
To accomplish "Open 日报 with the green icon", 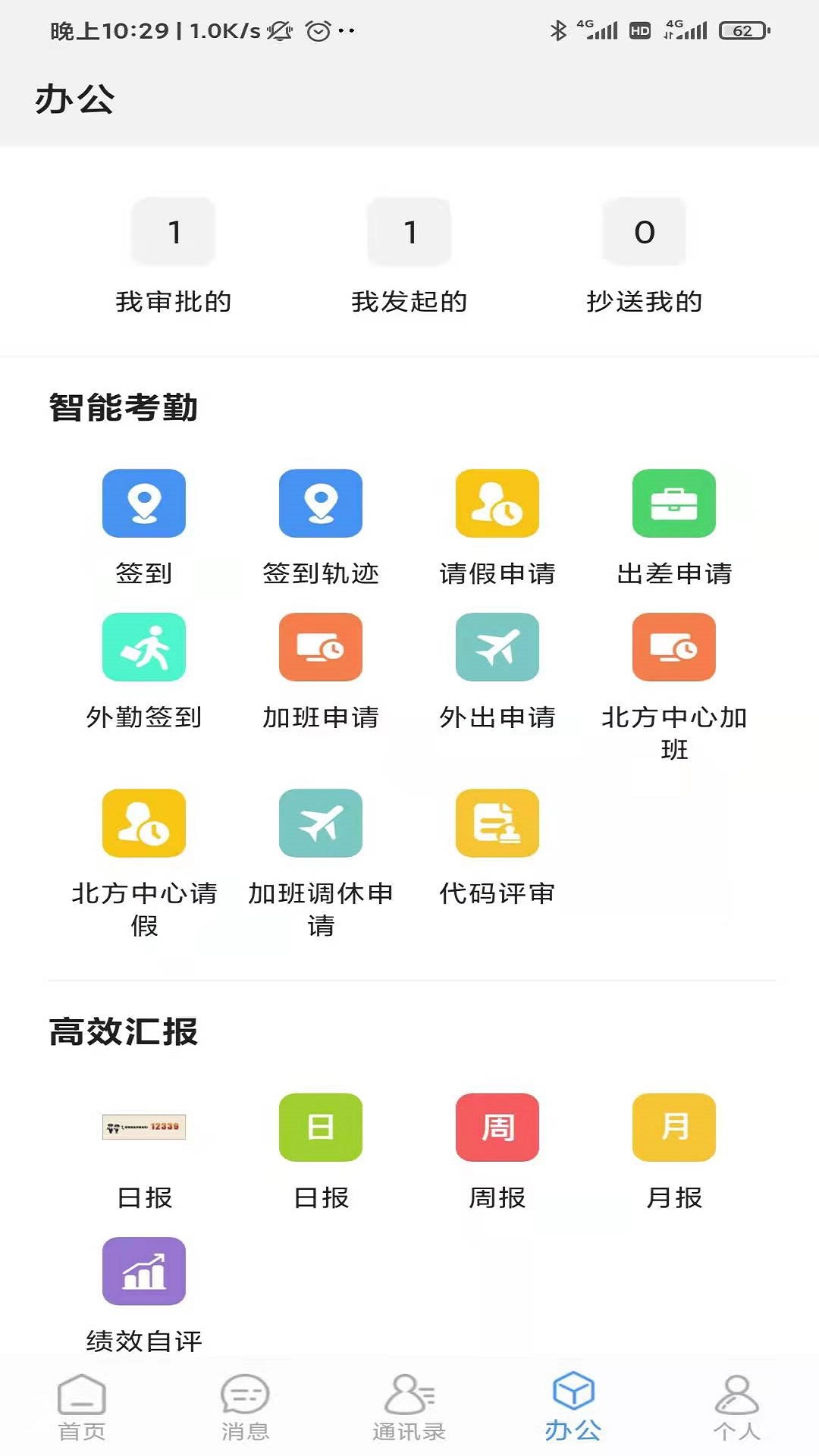I will [321, 1128].
